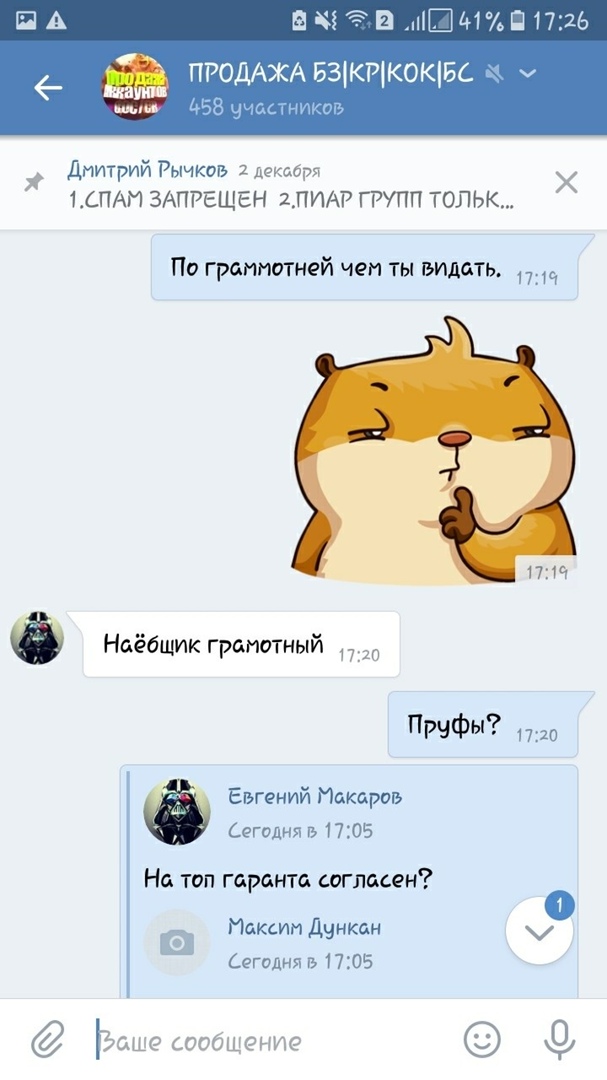
Task: Open the ПРОДАЖА БЗ|КР|КОК|БС group avatar
Action: tap(136, 89)
